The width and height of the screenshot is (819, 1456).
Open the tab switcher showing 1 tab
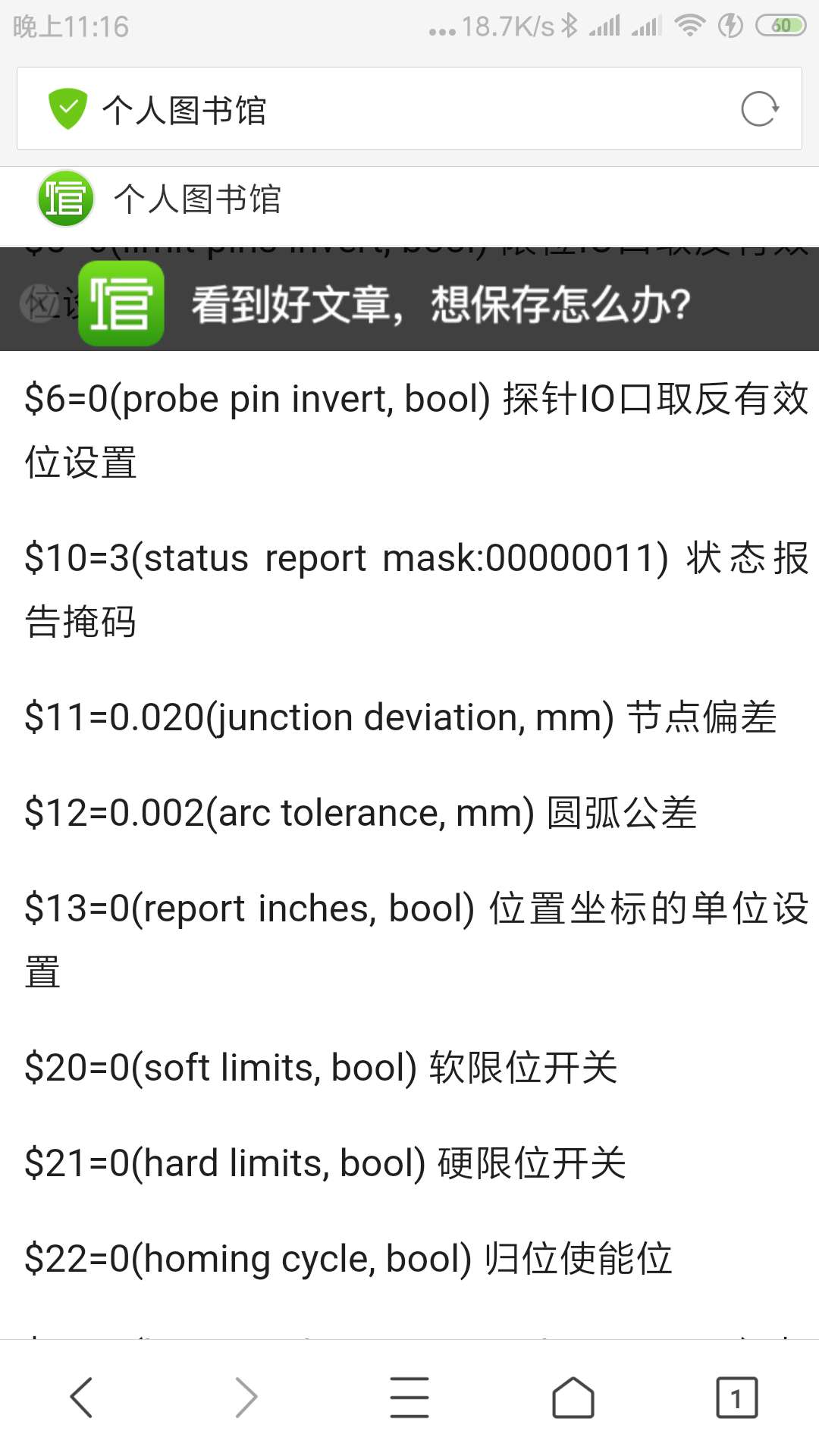tap(736, 1397)
